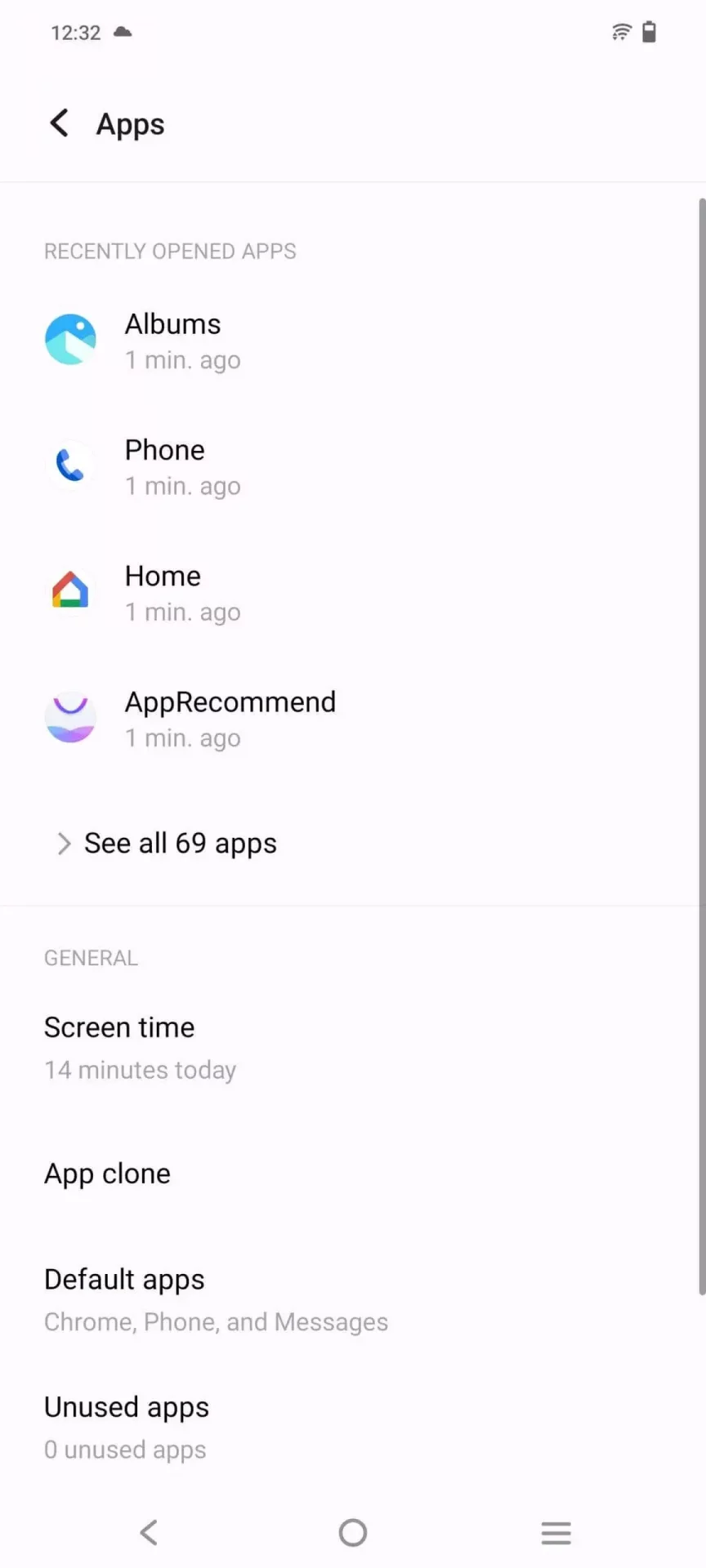This screenshot has width=706, height=1568.
Task: Tap the system home button
Action: (x=353, y=1533)
